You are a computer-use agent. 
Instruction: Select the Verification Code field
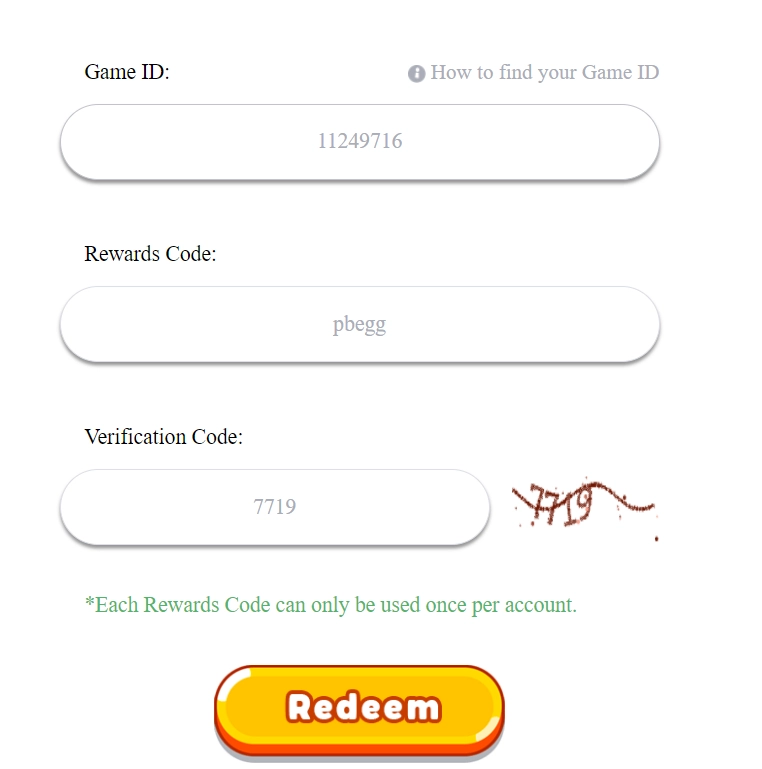274,507
